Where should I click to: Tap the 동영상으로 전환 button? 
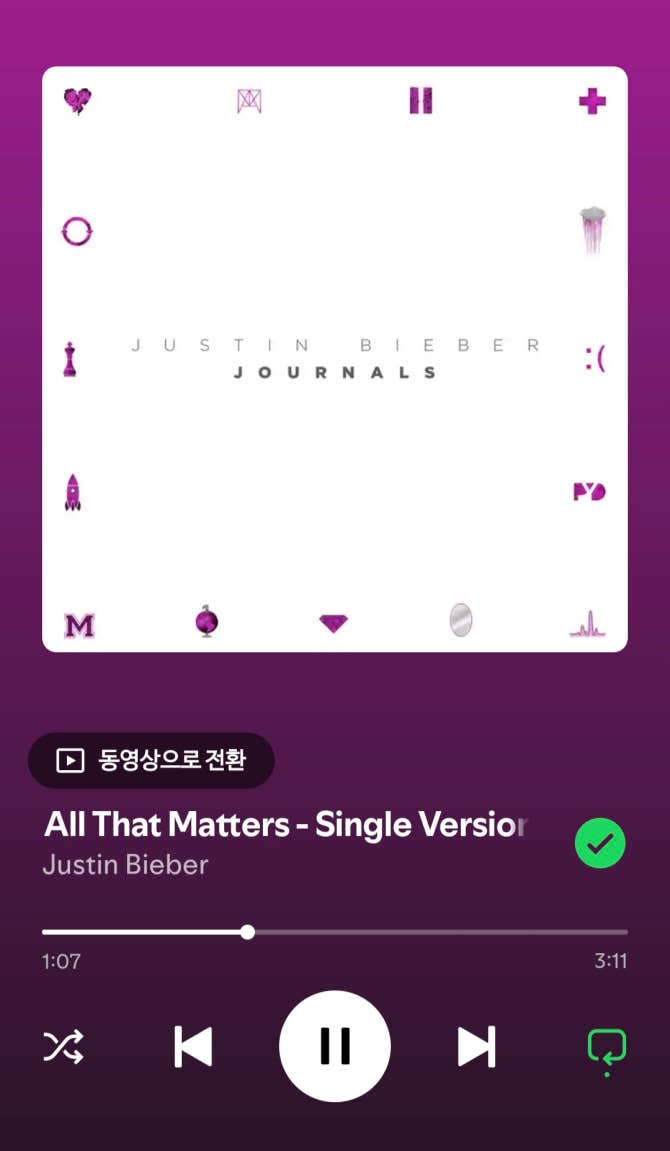pyautogui.click(x=151, y=760)
